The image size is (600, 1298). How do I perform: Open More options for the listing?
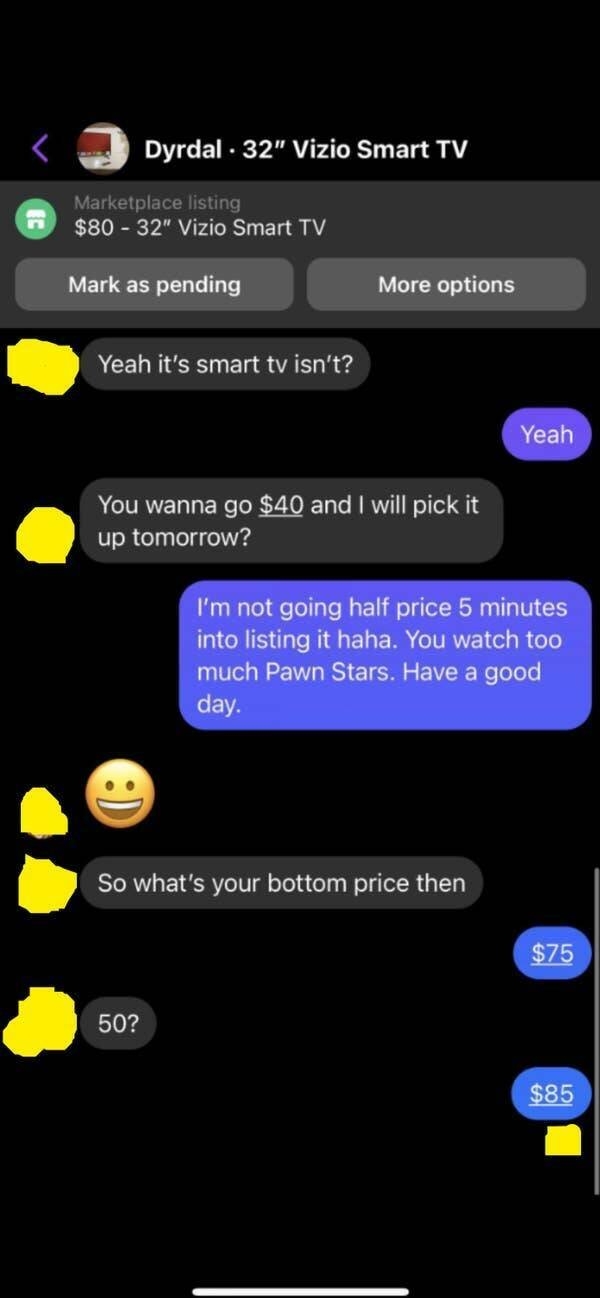point(446,285)
